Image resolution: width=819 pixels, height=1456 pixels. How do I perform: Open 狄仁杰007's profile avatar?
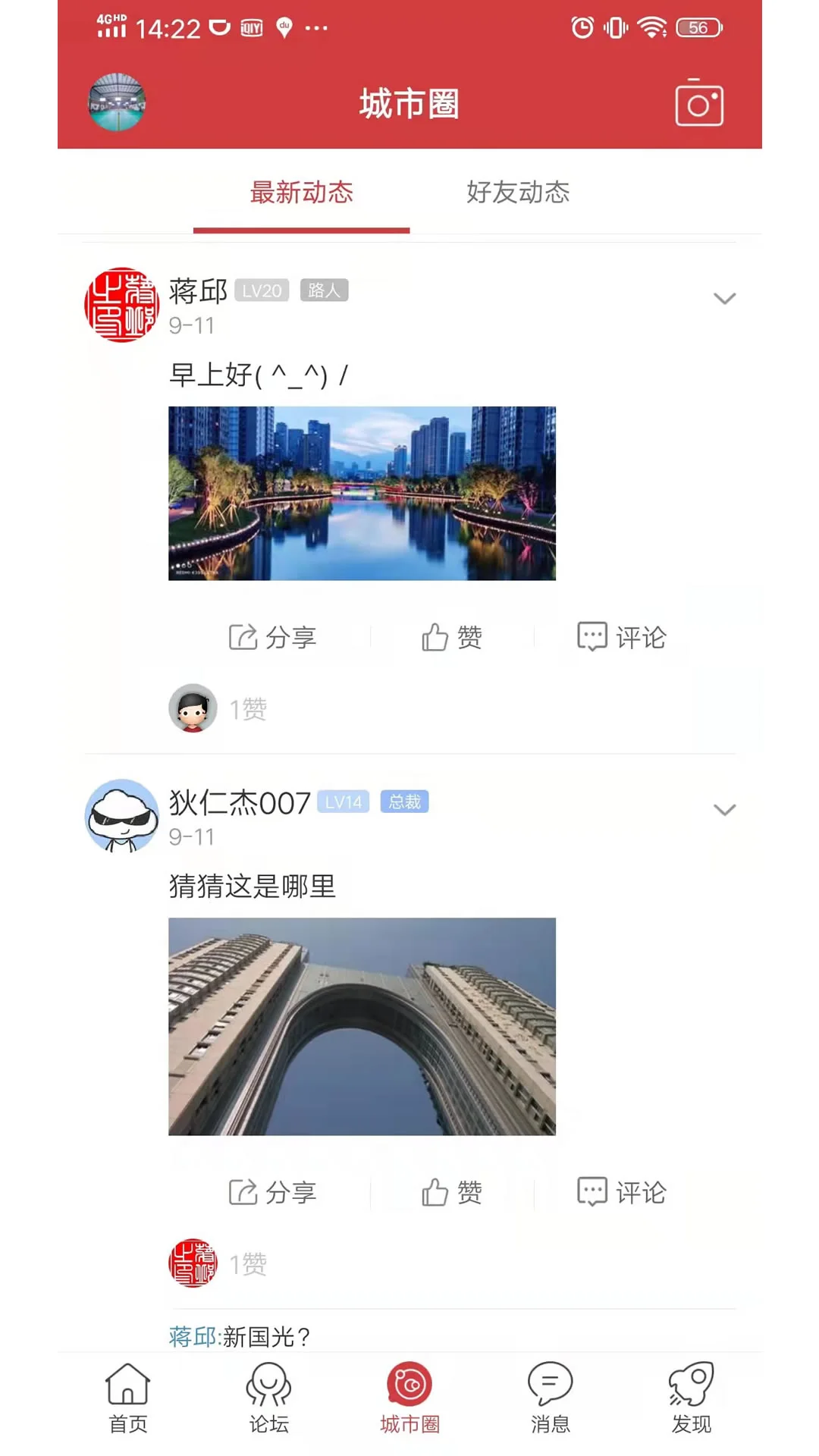pyautogui.click(x=121, y=816)
